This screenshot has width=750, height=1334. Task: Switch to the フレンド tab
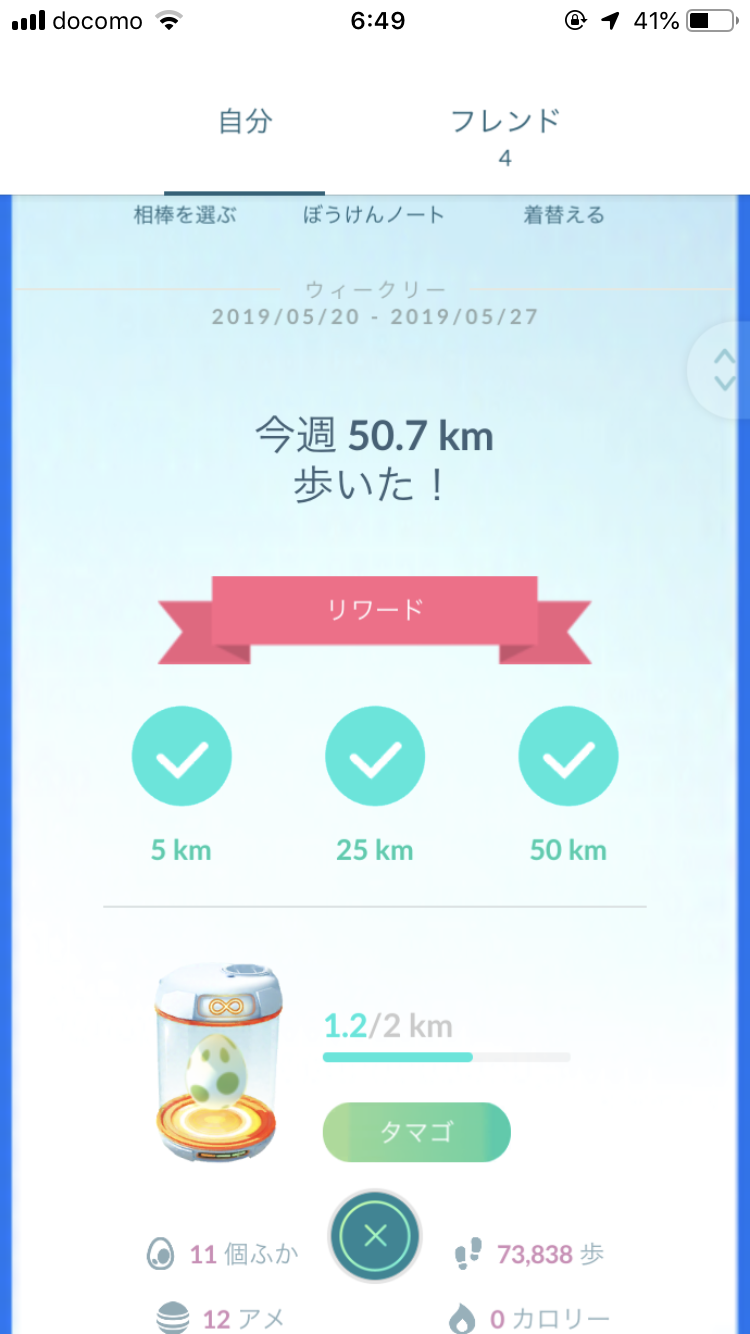pyautogui.click(x=505, y=133)
